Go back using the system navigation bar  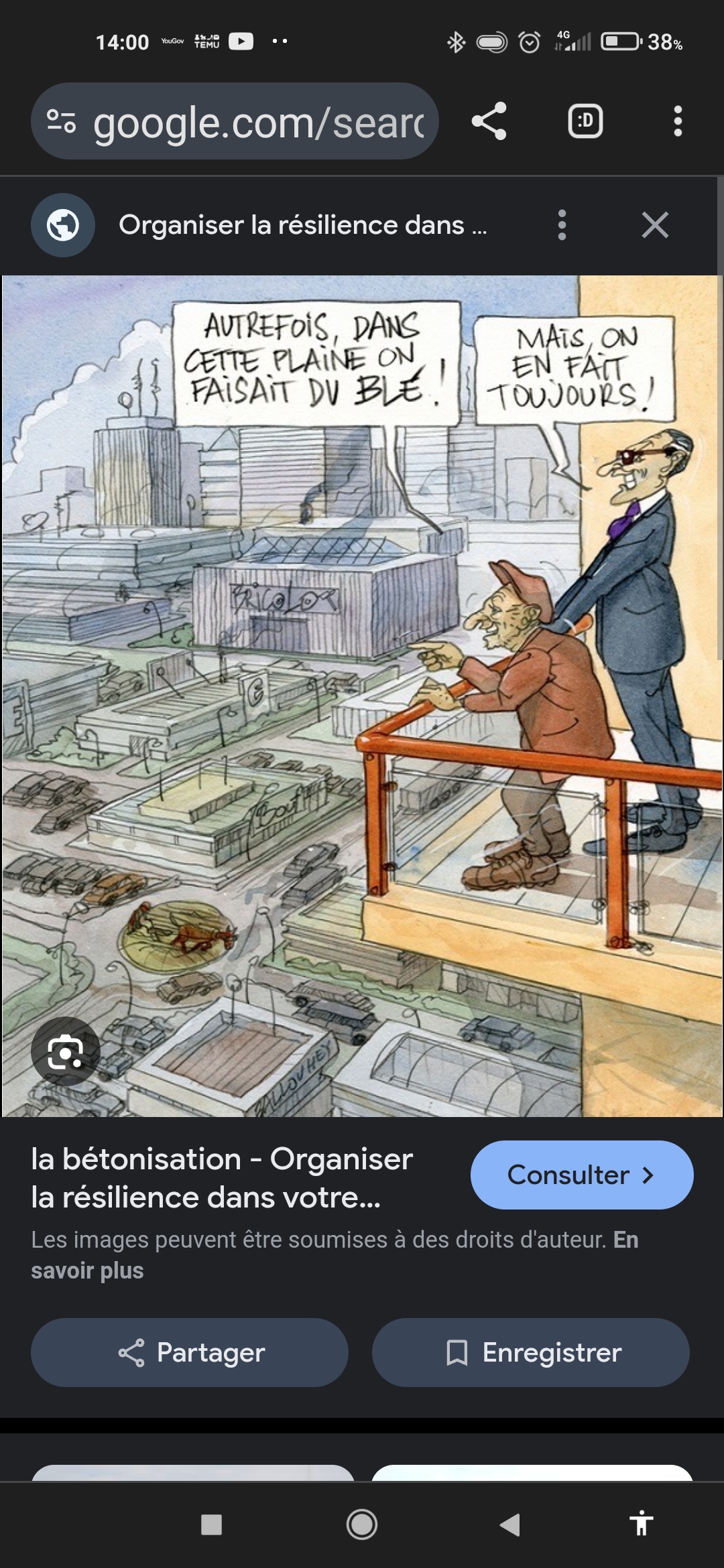pyautogui.click(x=510, y=1524)
